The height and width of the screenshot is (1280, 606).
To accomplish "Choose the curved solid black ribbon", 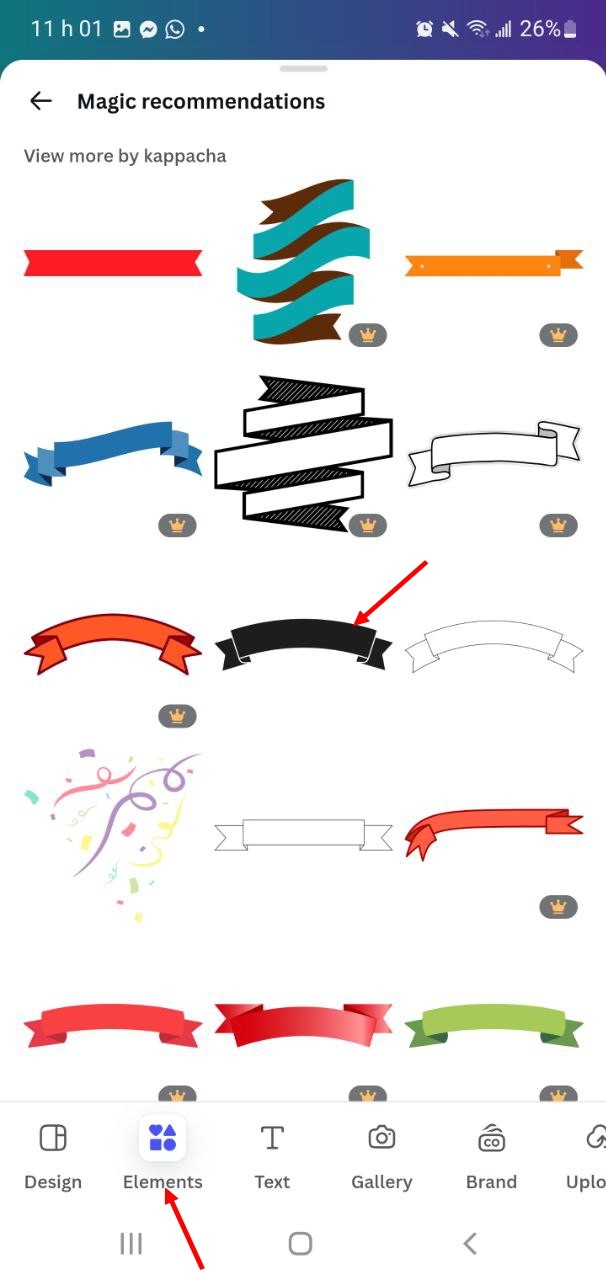I will pos(303,643).
